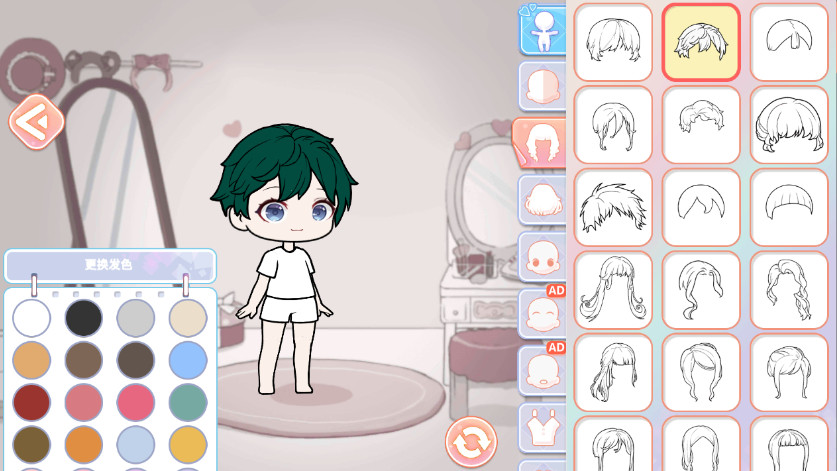Apply the dark red hair color
This screenshot has width=837, height=471.
click(x=32, y=402)
